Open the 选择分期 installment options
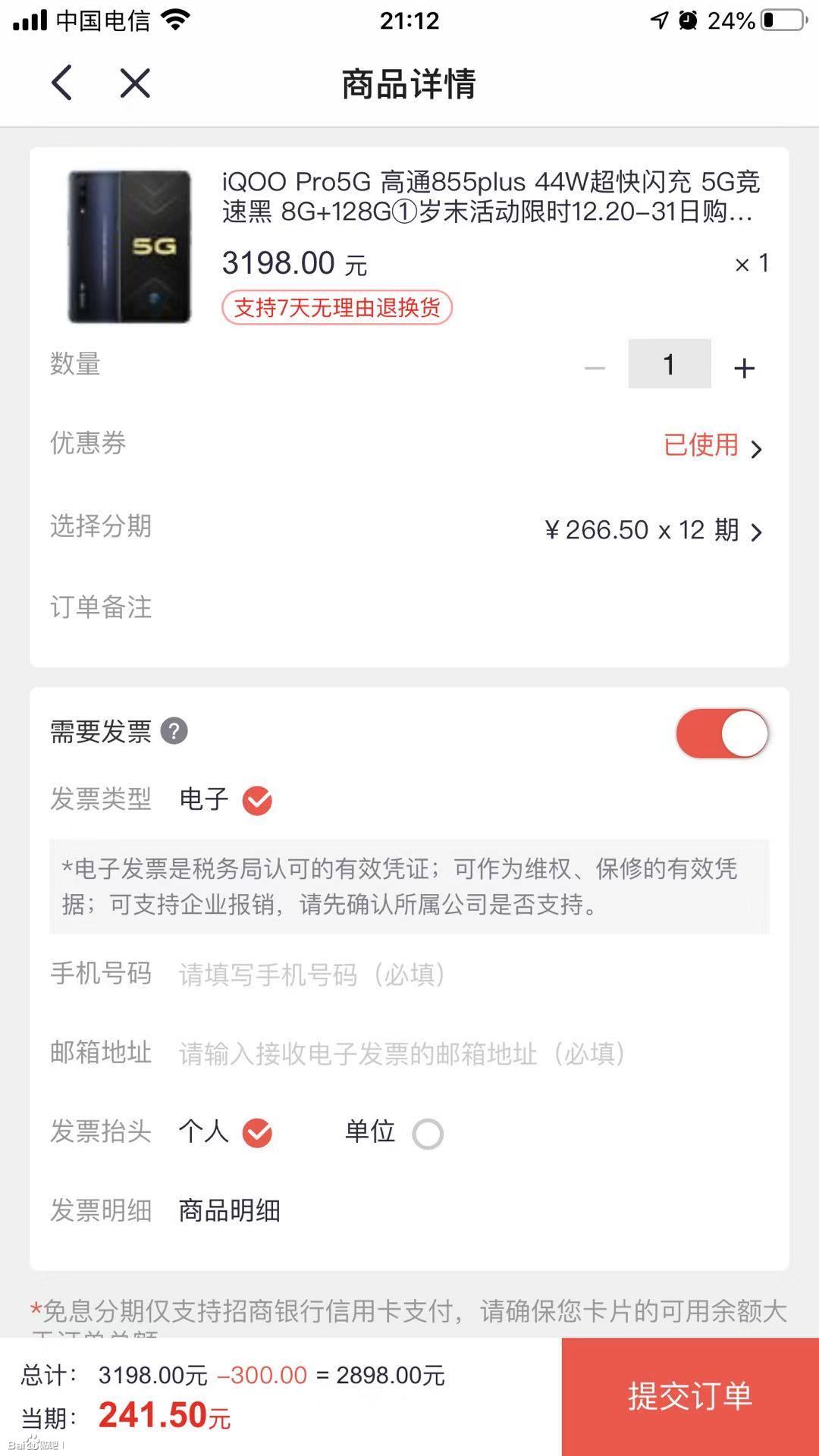Viewport: 819px width, 1456px height. pos(652,530)
